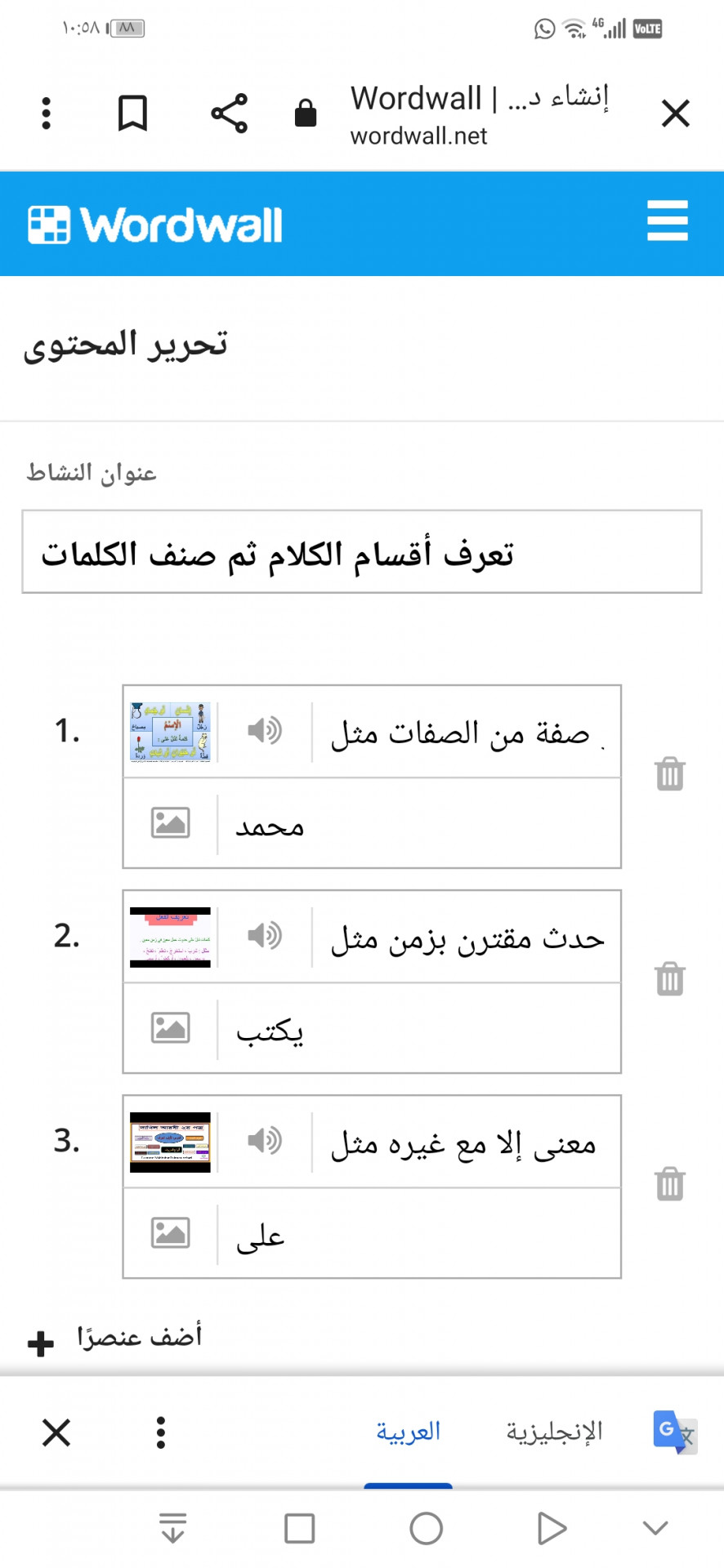Viewport: 724px width, 1568px height.
Task: Delete item 3 with the trash icon
Action: (669, 1183)
